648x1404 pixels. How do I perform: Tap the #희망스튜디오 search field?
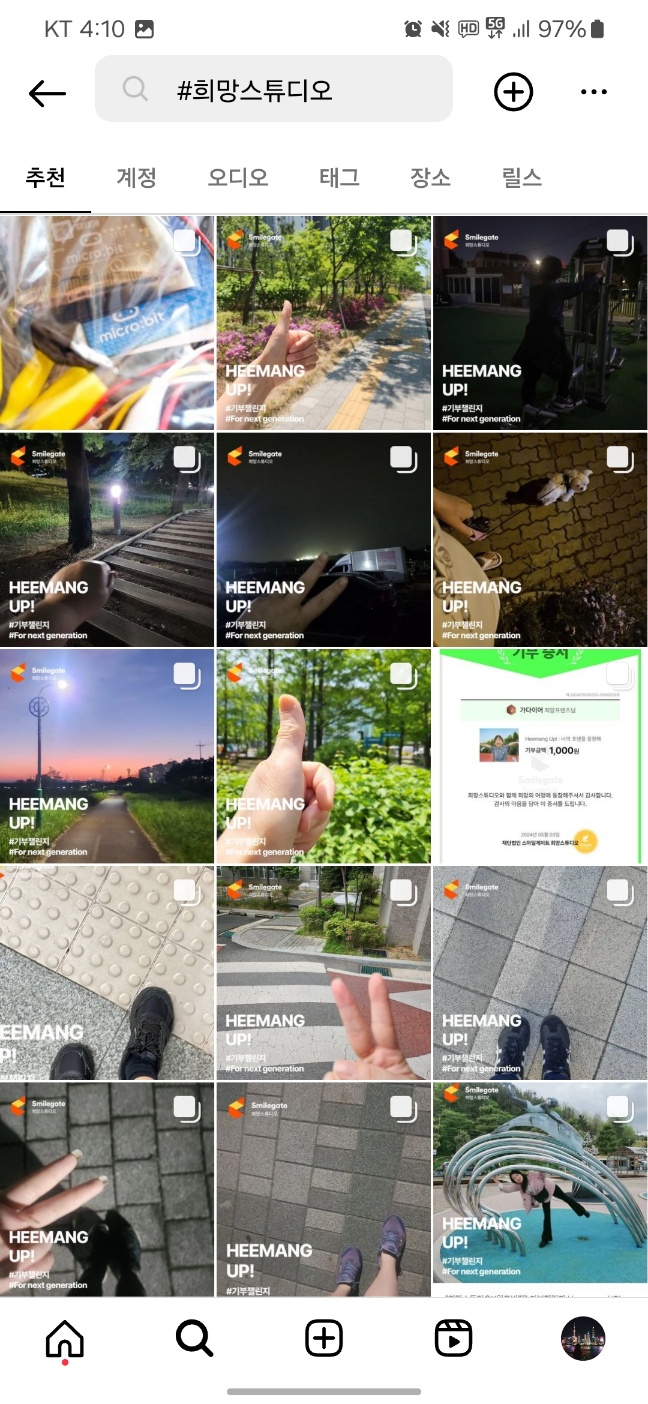(x=273, y=91)
